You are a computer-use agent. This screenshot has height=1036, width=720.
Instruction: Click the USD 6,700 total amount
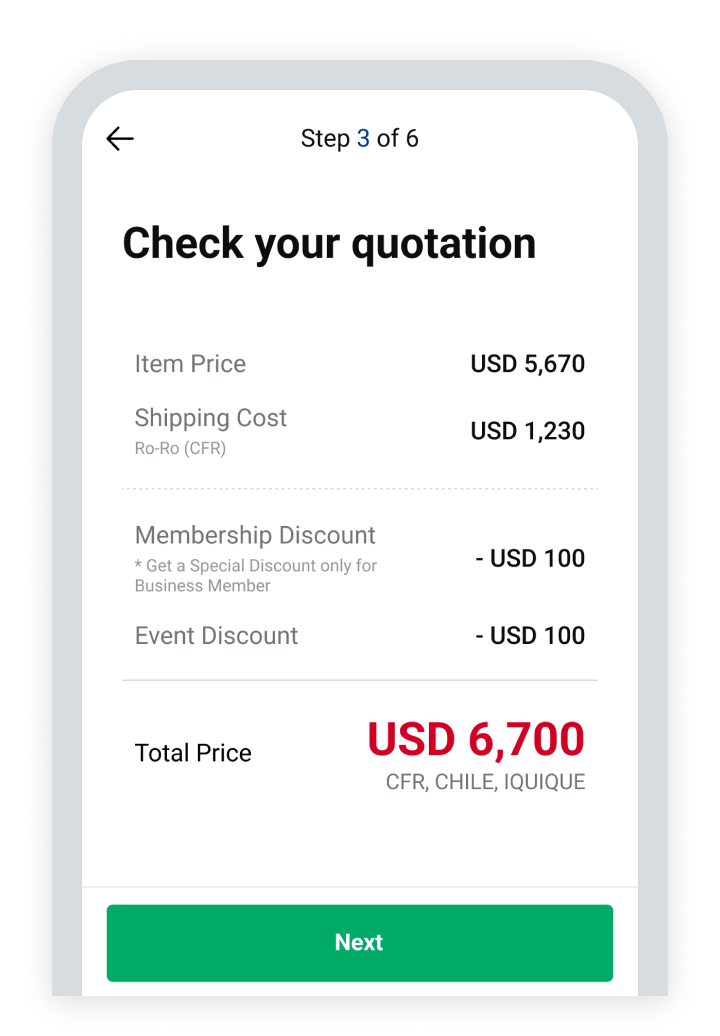click(476, 739)
